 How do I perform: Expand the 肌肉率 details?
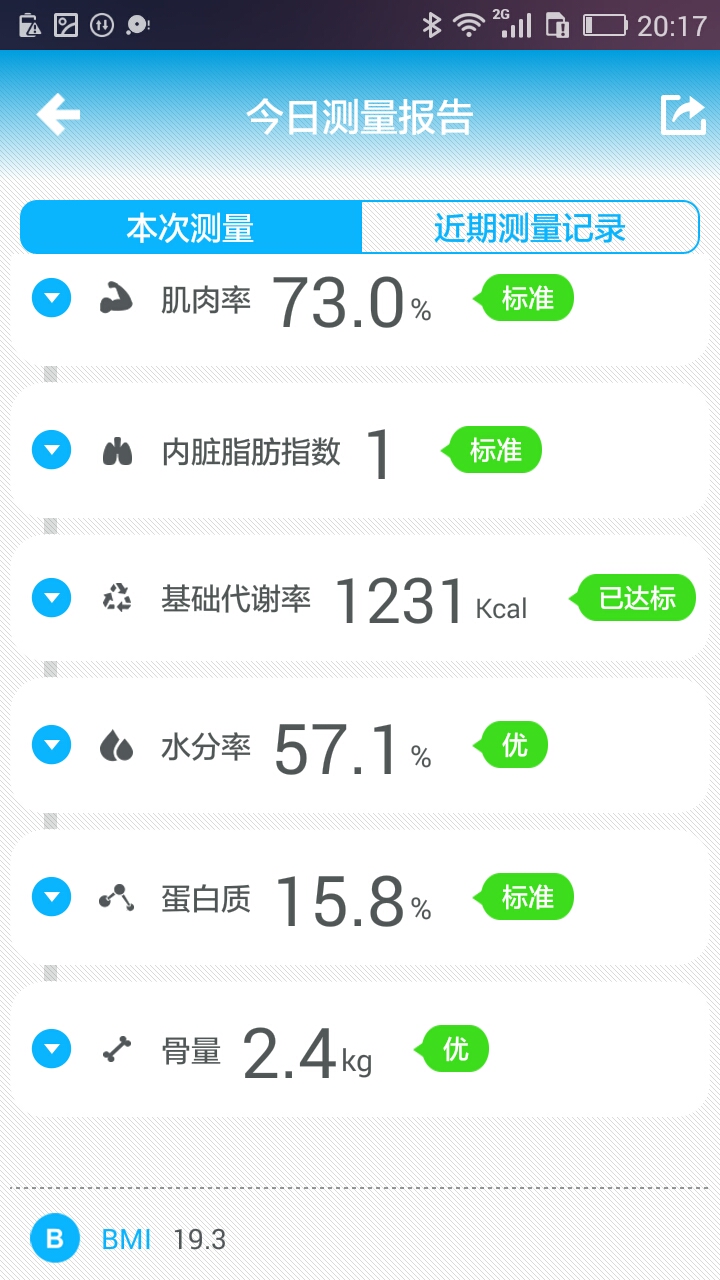52,298
